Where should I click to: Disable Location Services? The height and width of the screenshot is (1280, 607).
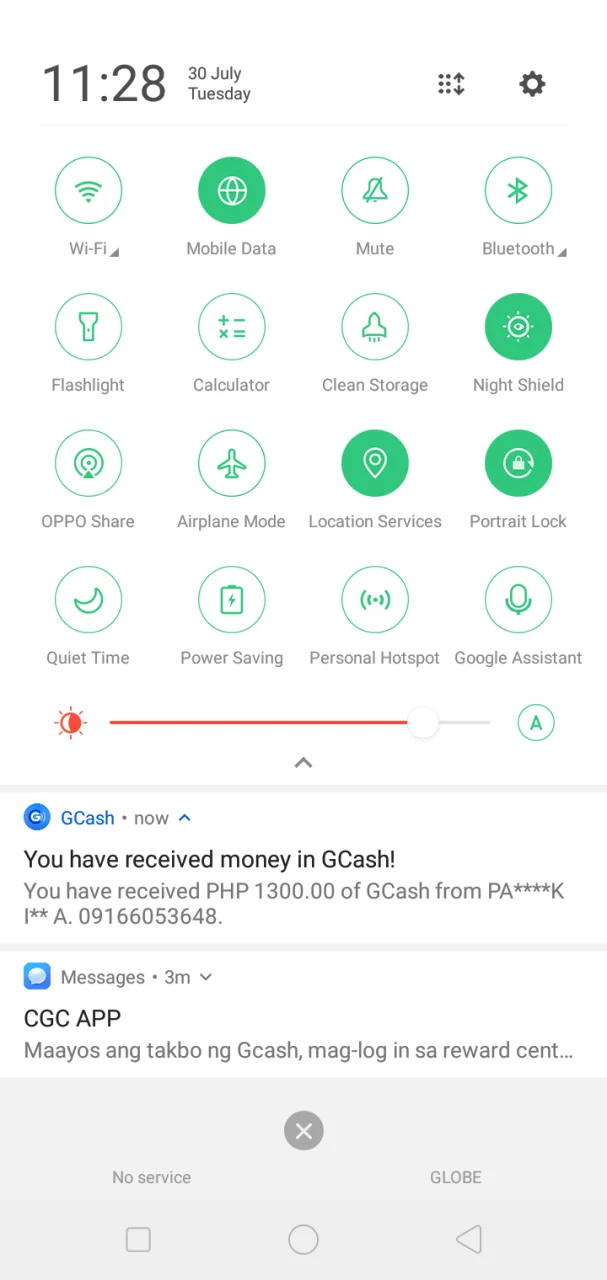[x=375, y=463]
